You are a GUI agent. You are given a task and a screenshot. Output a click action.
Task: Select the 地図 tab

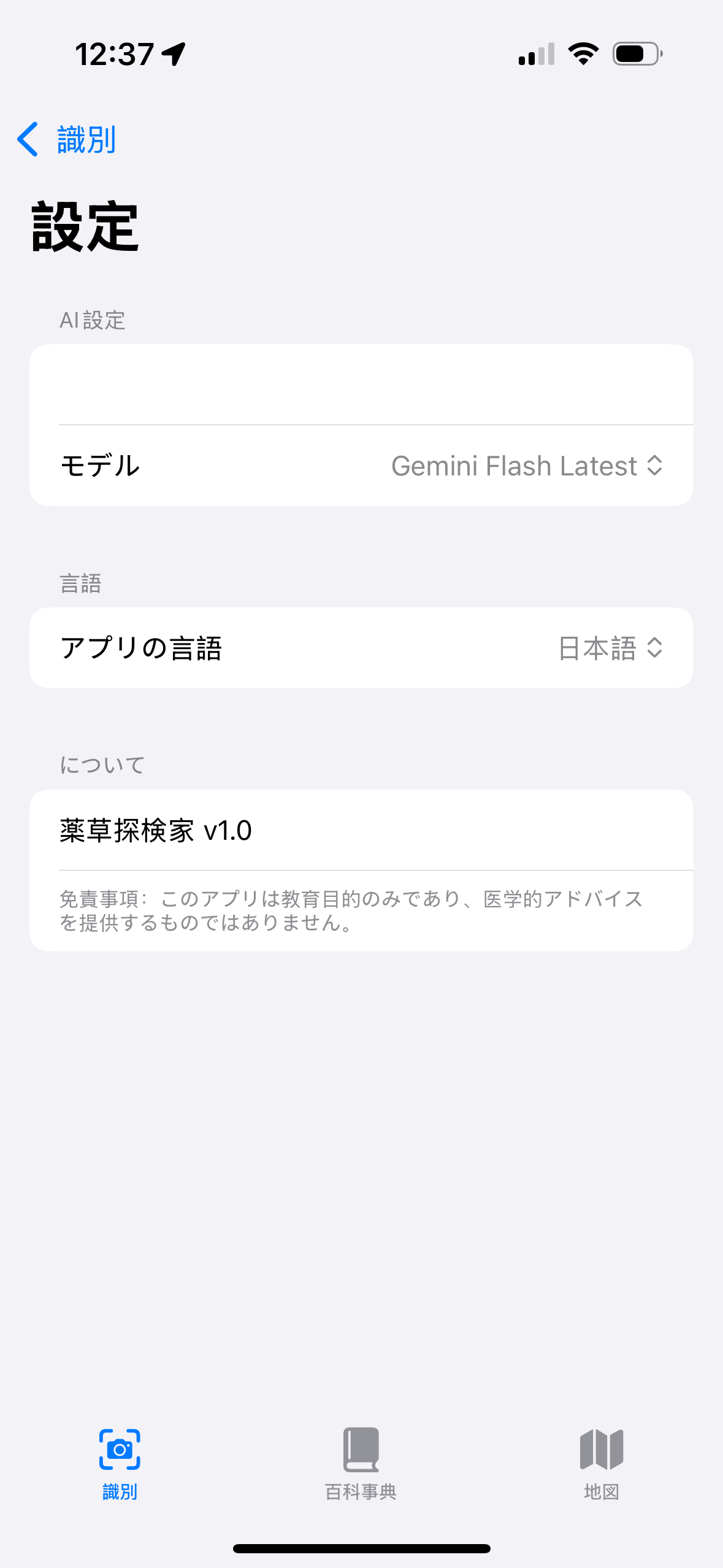pos(601,1463)
